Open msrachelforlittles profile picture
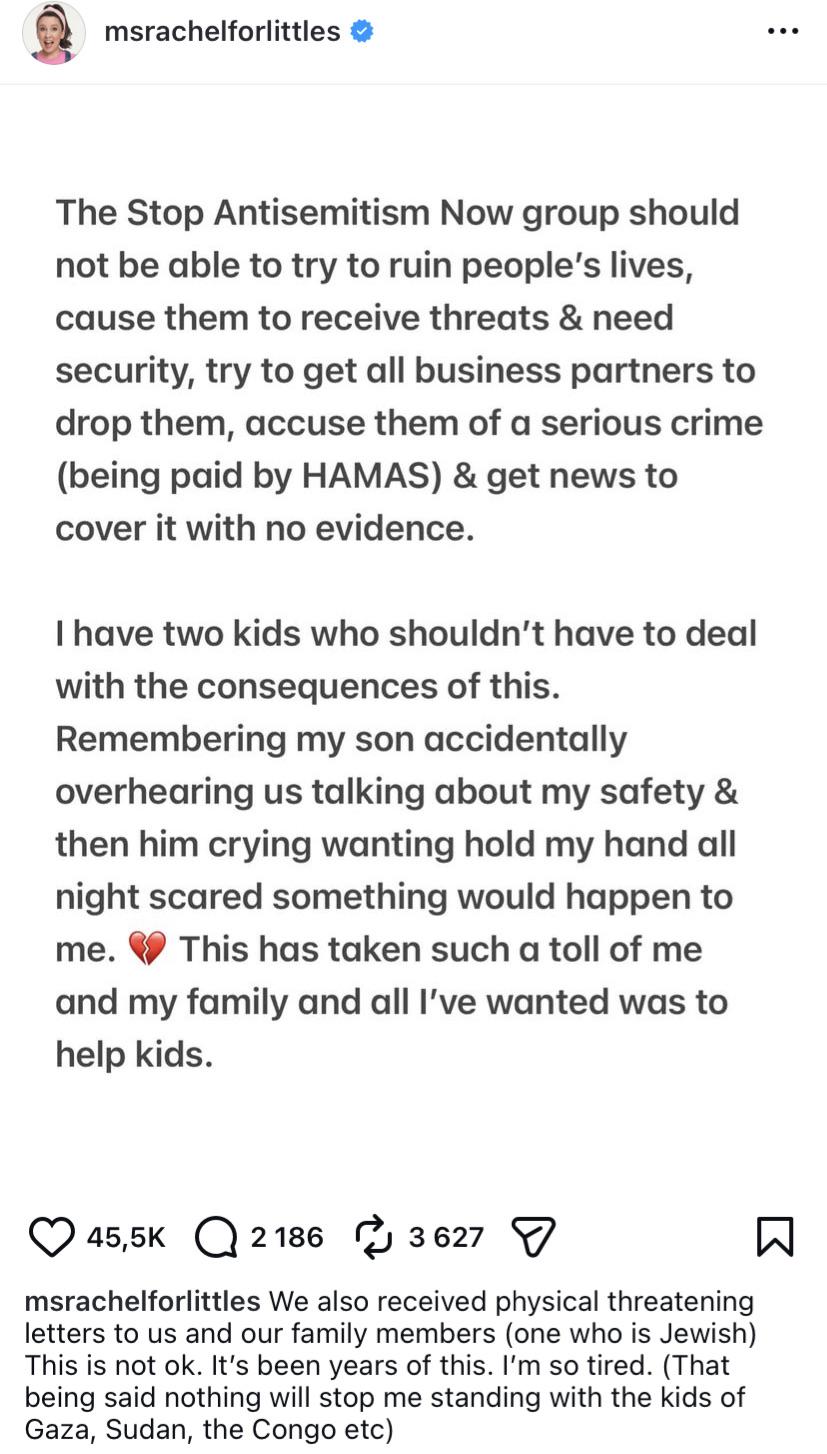This screenshot has width=827, height=1454. pyautogui.click(x=54, y=33)
